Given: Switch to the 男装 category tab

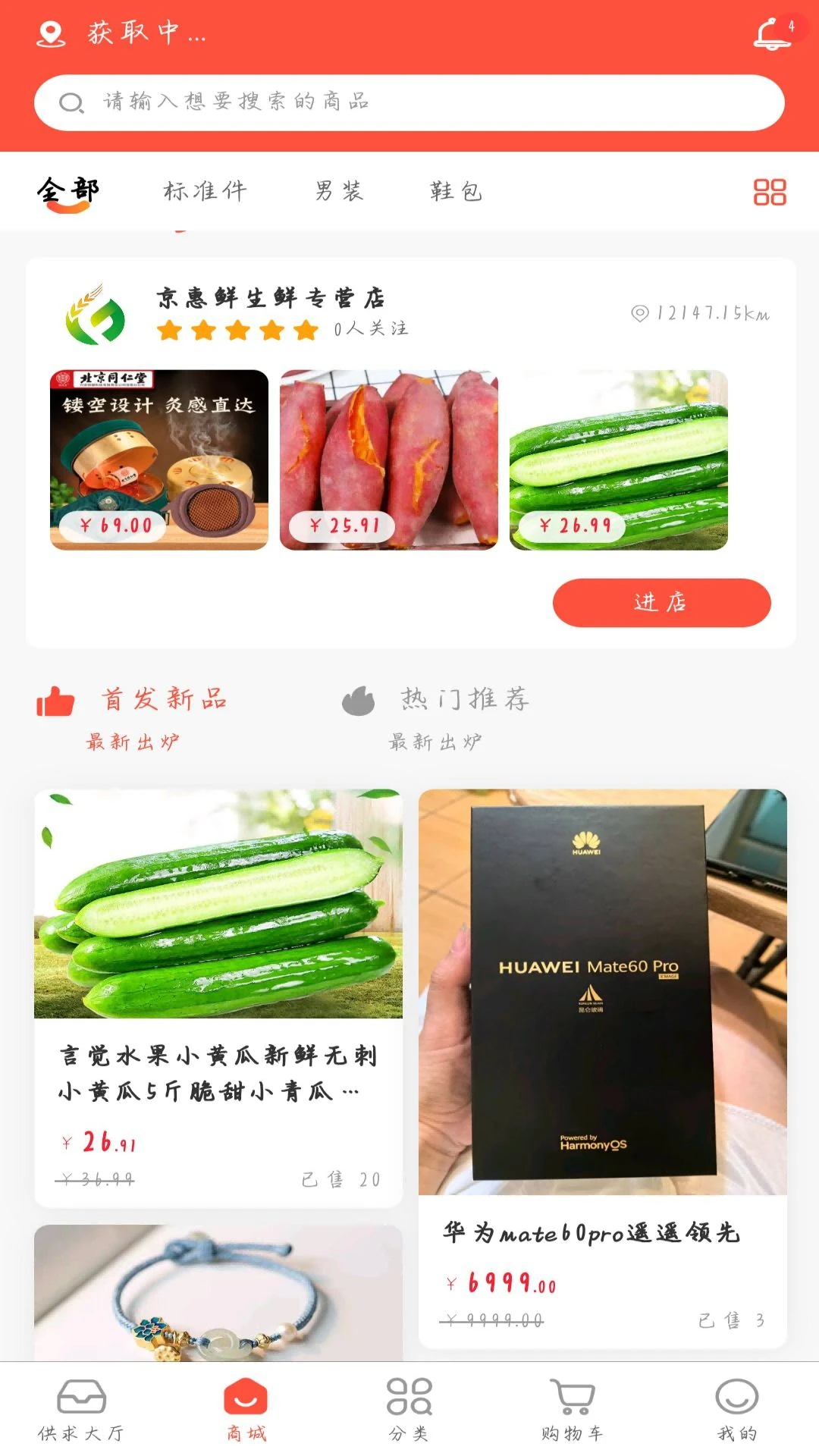Looking at the screenshot, I should point(339,191).
